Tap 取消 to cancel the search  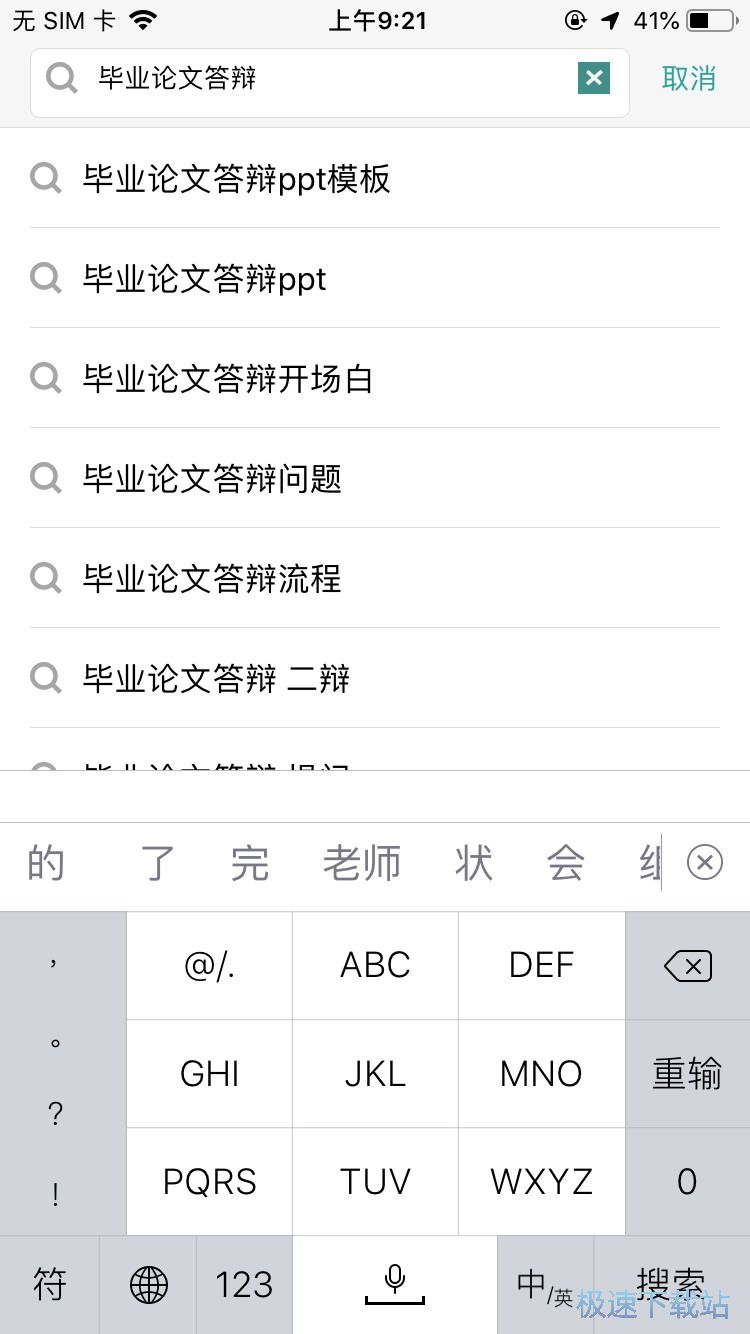[689, 78]
